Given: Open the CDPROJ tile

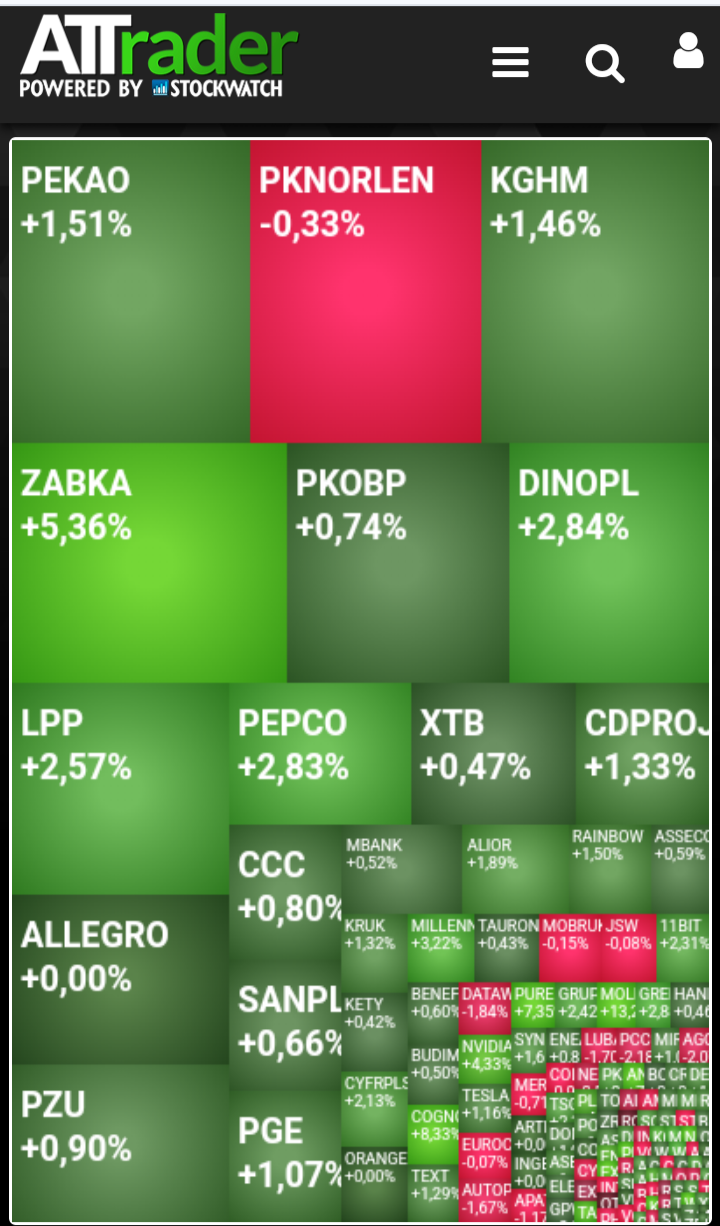Looking at the screenshot, I should pyautogui.click(x=642, y=754).
